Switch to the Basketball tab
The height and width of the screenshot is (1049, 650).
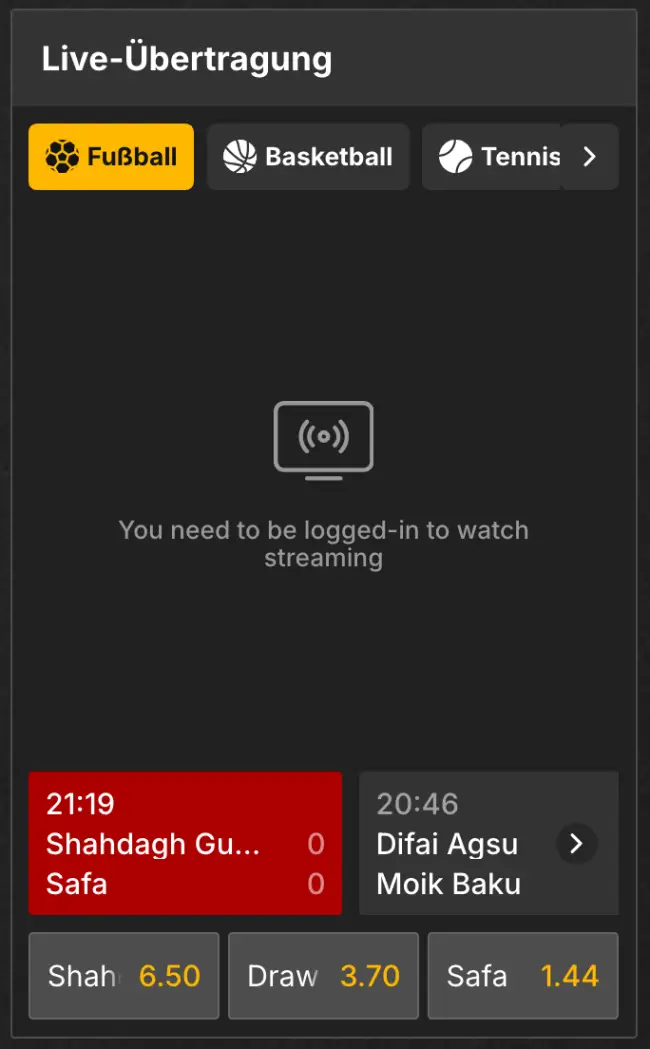coord(308,157)
